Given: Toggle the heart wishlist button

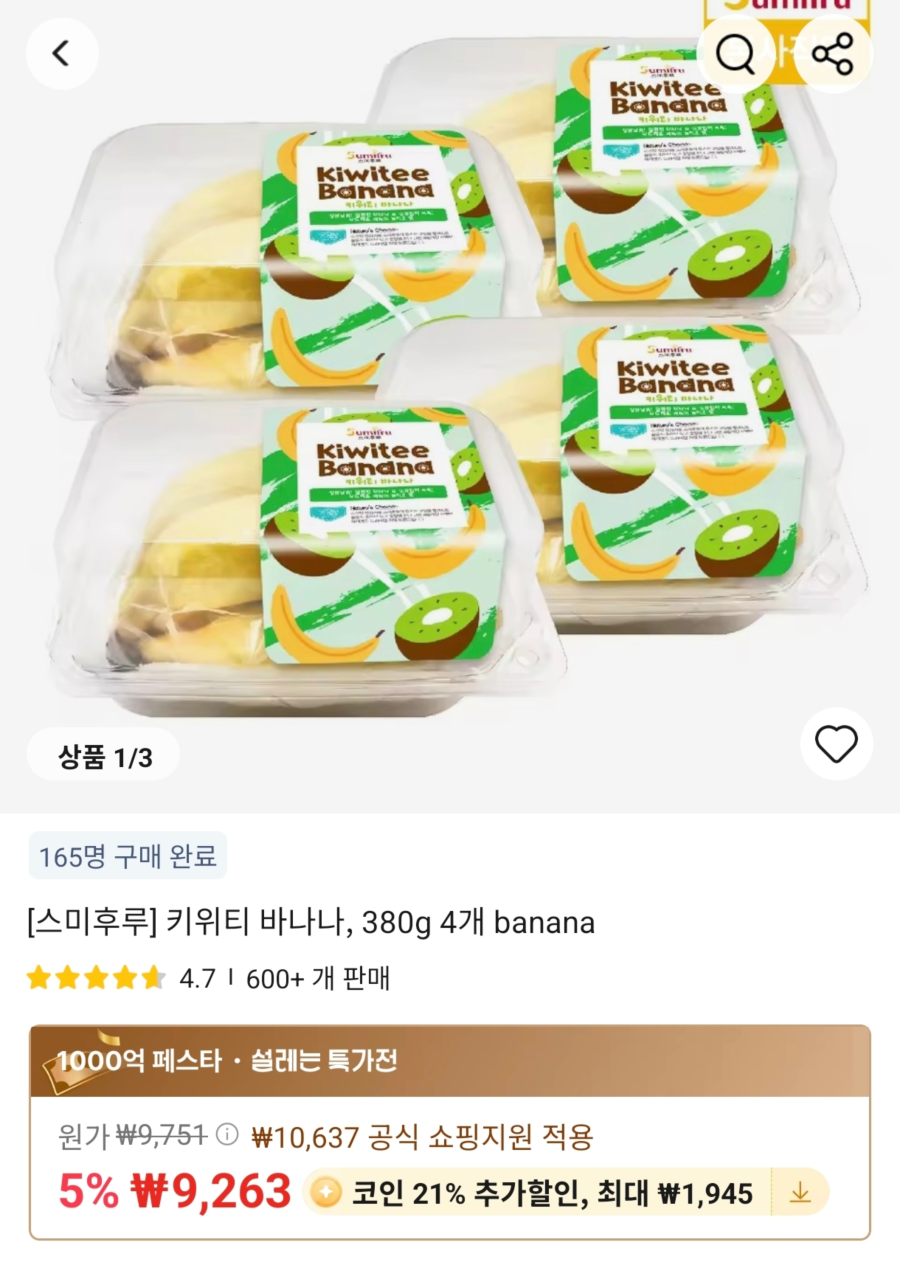Looking at the screenshot, I should point(836,744).
